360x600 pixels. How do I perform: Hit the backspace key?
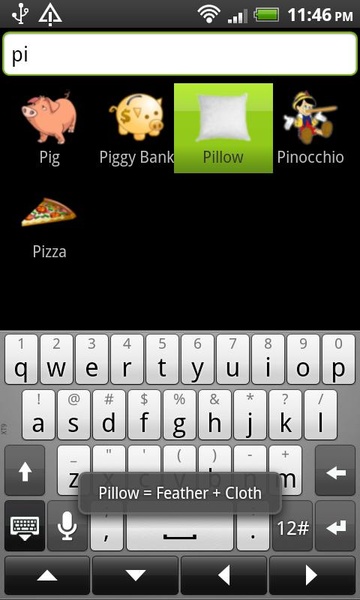[336, 471]
